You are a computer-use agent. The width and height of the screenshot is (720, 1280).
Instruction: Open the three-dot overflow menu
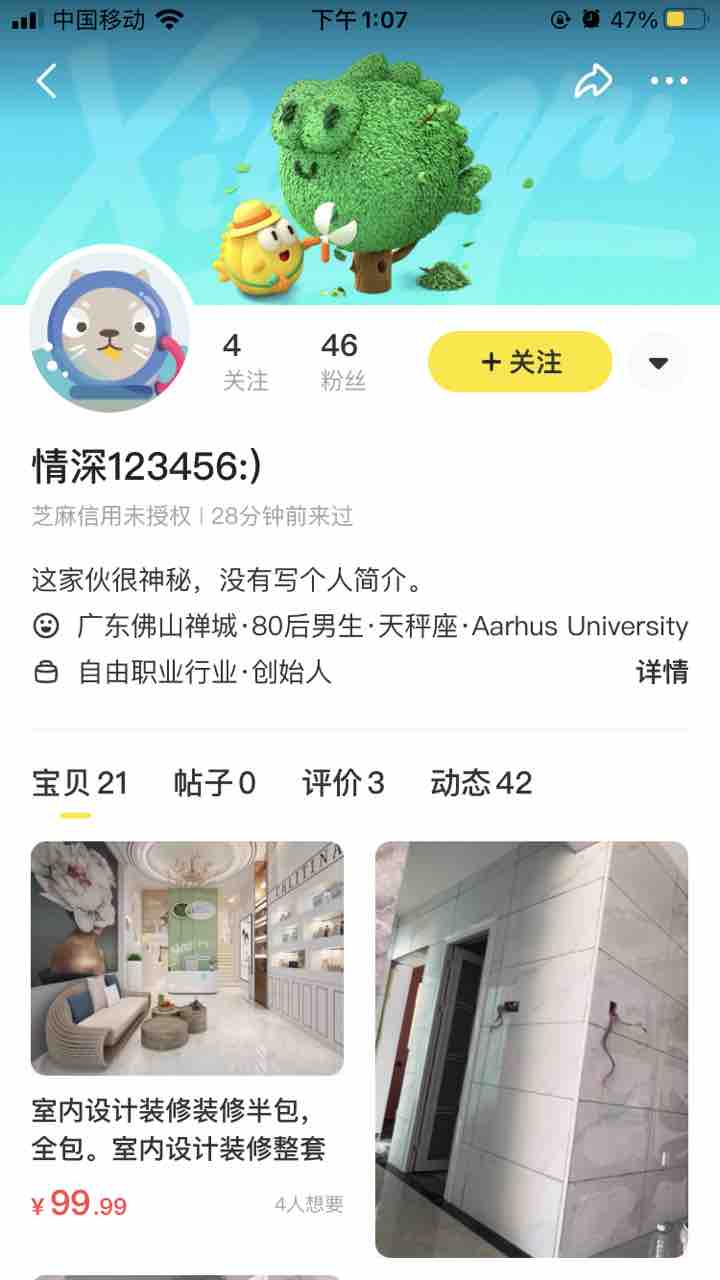pyautogui.click(x=669, y=81)
